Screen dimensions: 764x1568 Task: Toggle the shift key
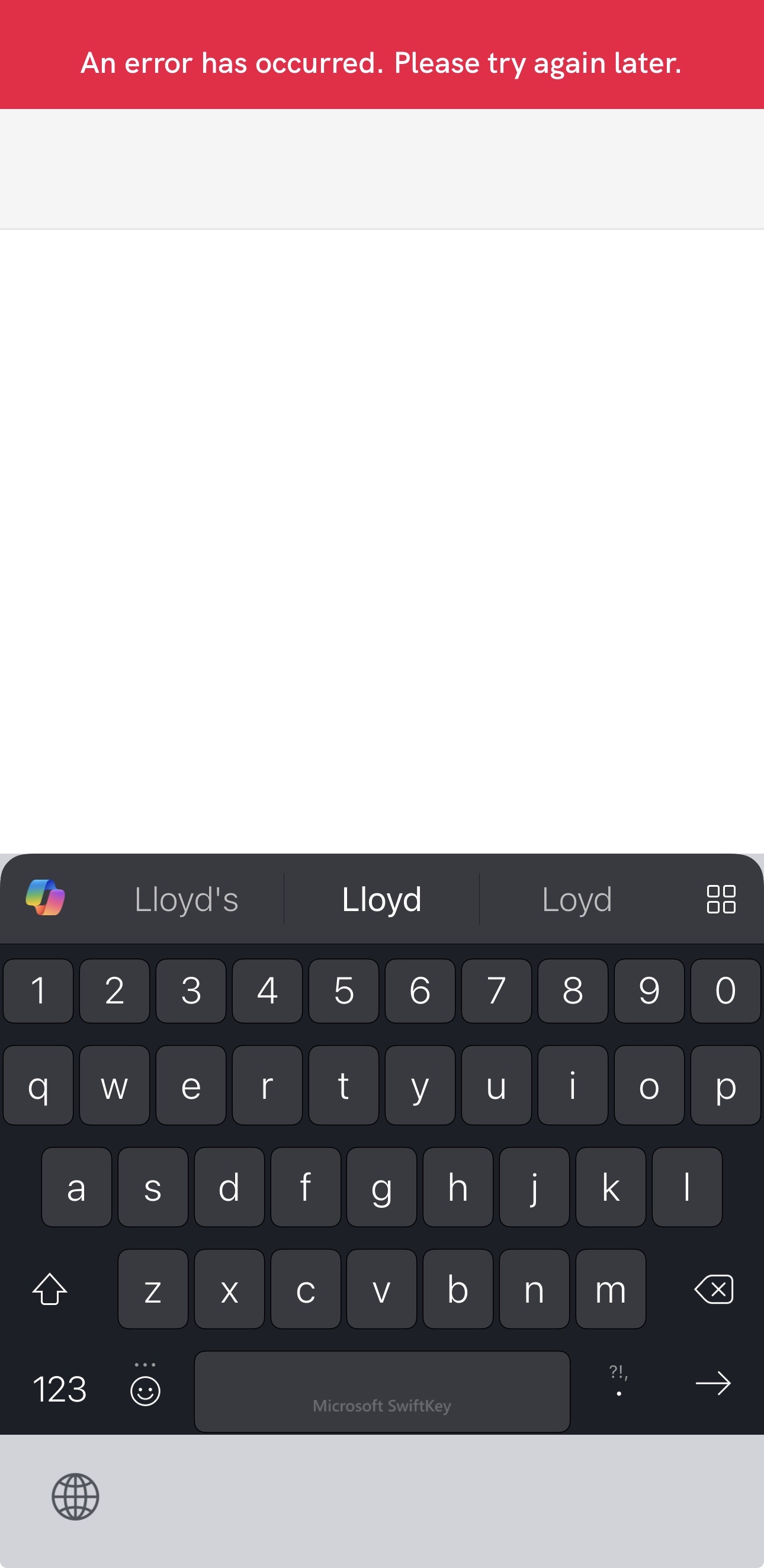click(50, 1288)
